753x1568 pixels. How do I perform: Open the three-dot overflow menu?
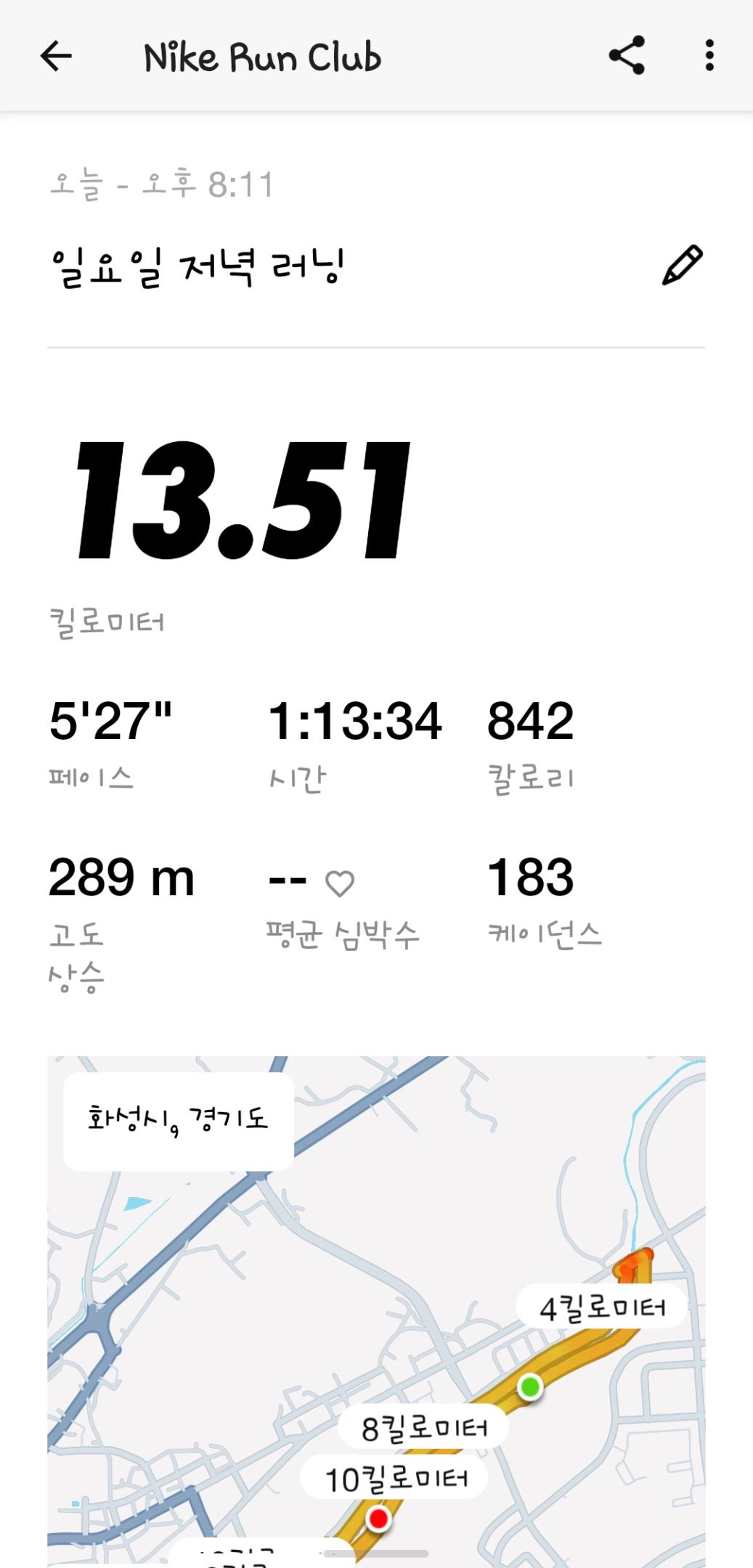tap(709, 55)
